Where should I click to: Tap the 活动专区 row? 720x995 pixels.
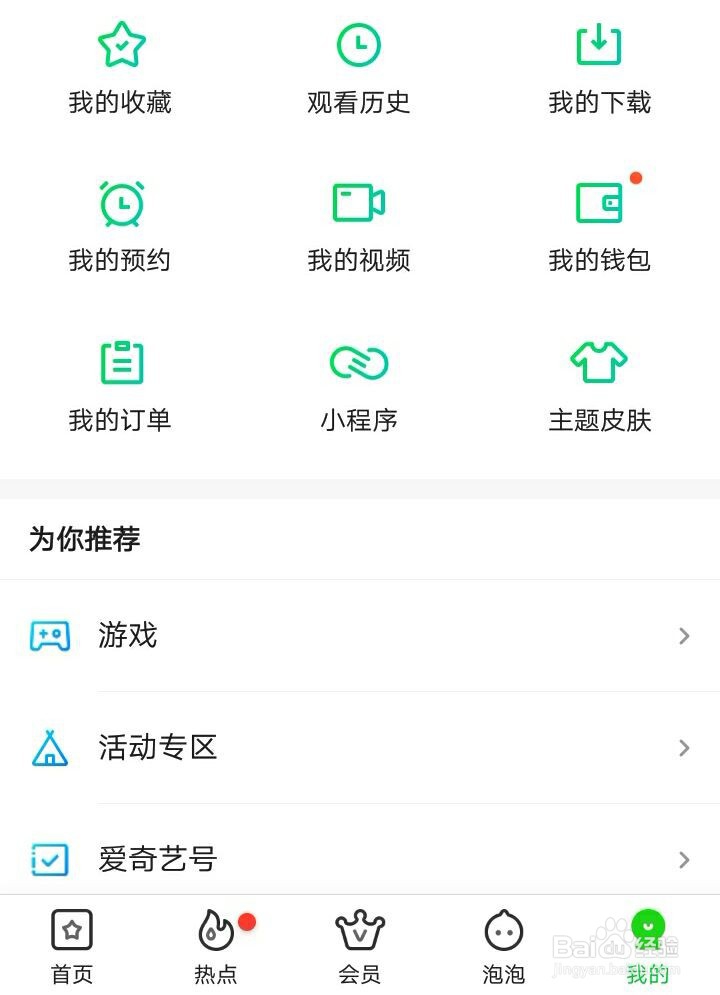pos(359,748)
